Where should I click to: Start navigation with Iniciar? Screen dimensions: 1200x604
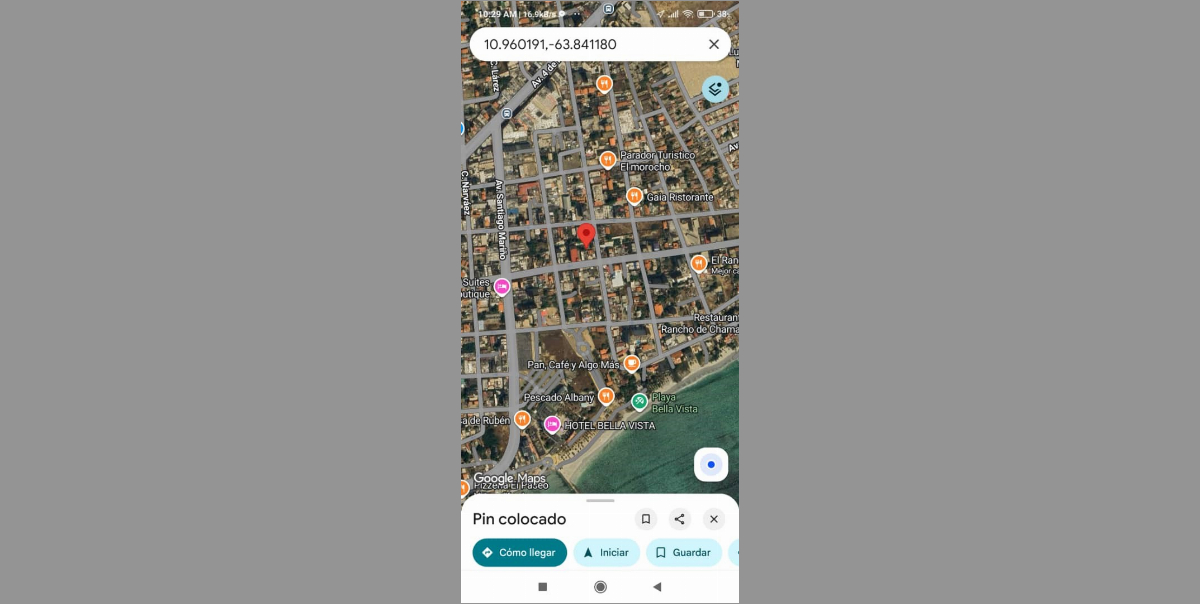[606, 552]
